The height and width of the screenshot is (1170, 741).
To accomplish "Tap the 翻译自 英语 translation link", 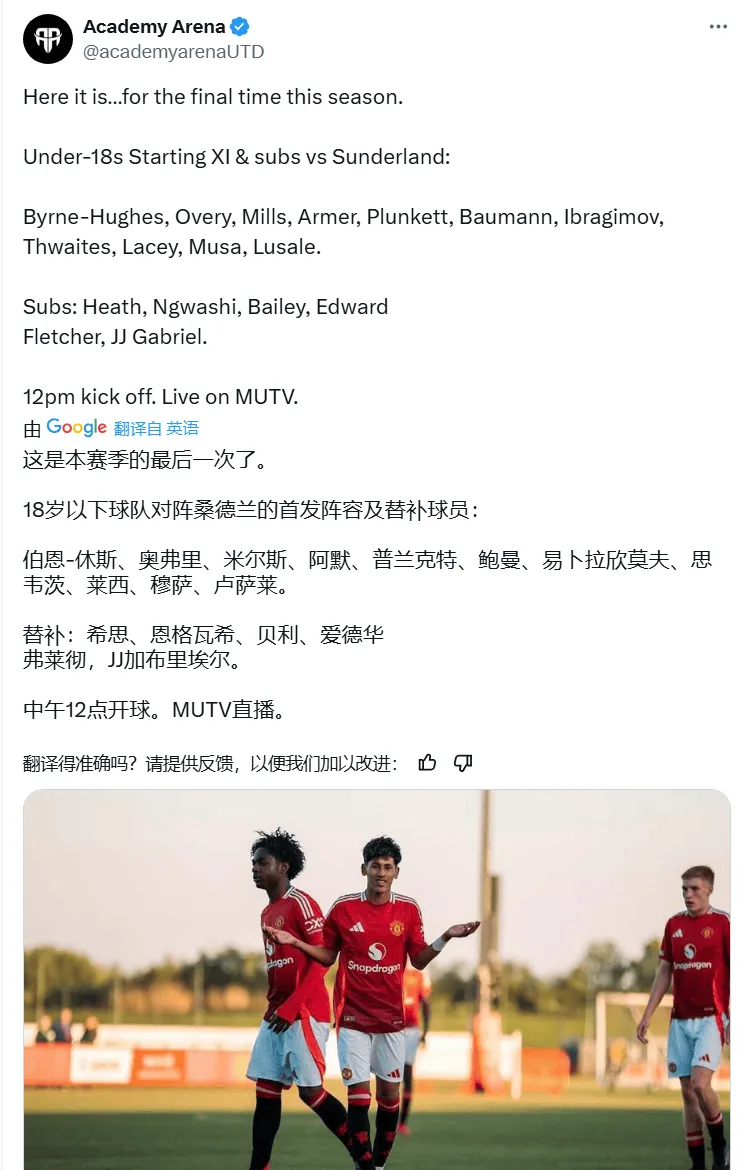I will [x=156, y=428].
